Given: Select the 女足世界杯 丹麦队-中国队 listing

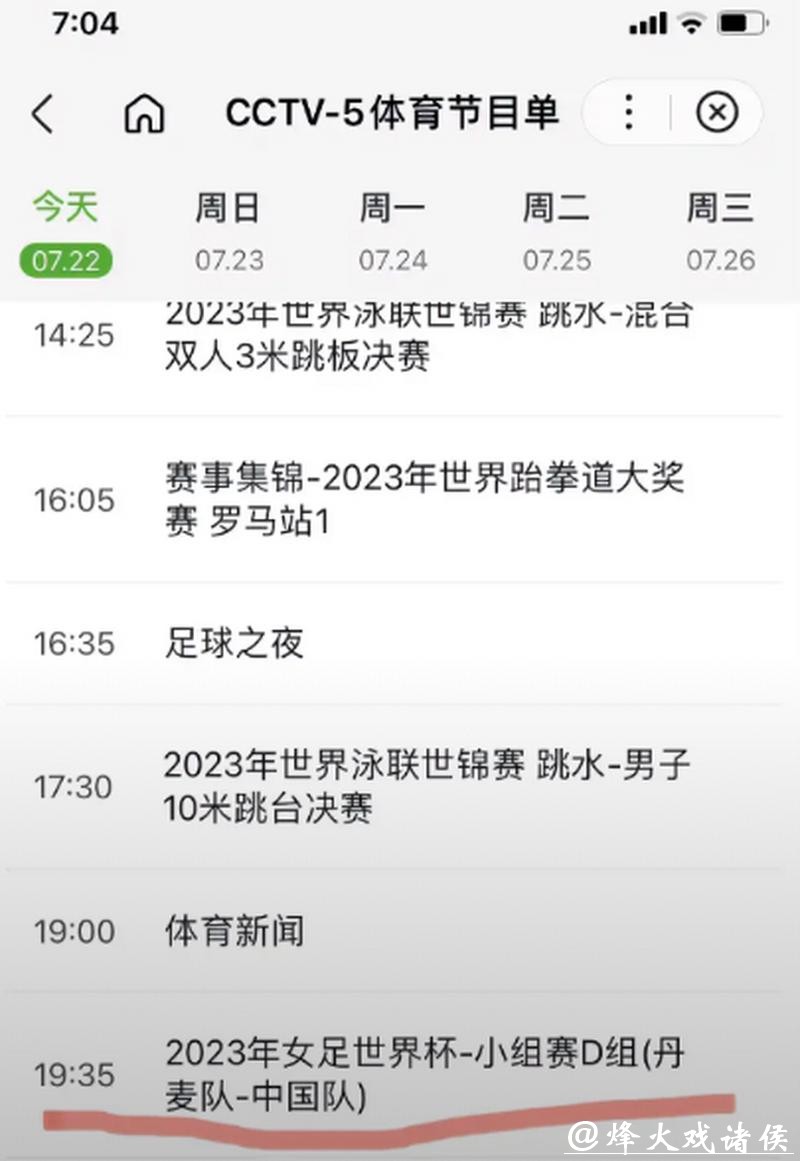Looking at the screenshot, I should tap(400, 1073).
